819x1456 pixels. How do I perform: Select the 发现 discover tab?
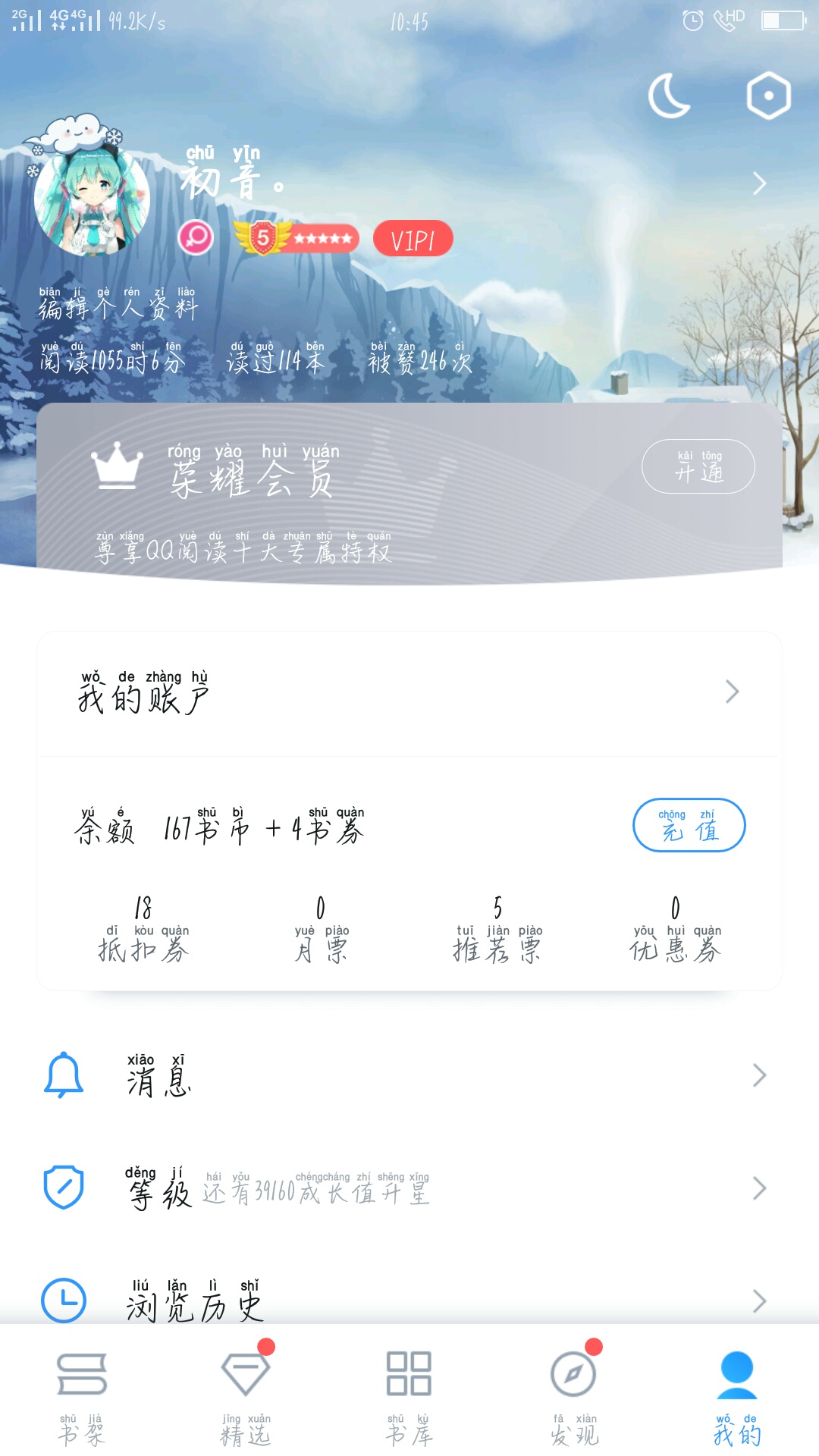point(574,1397)
